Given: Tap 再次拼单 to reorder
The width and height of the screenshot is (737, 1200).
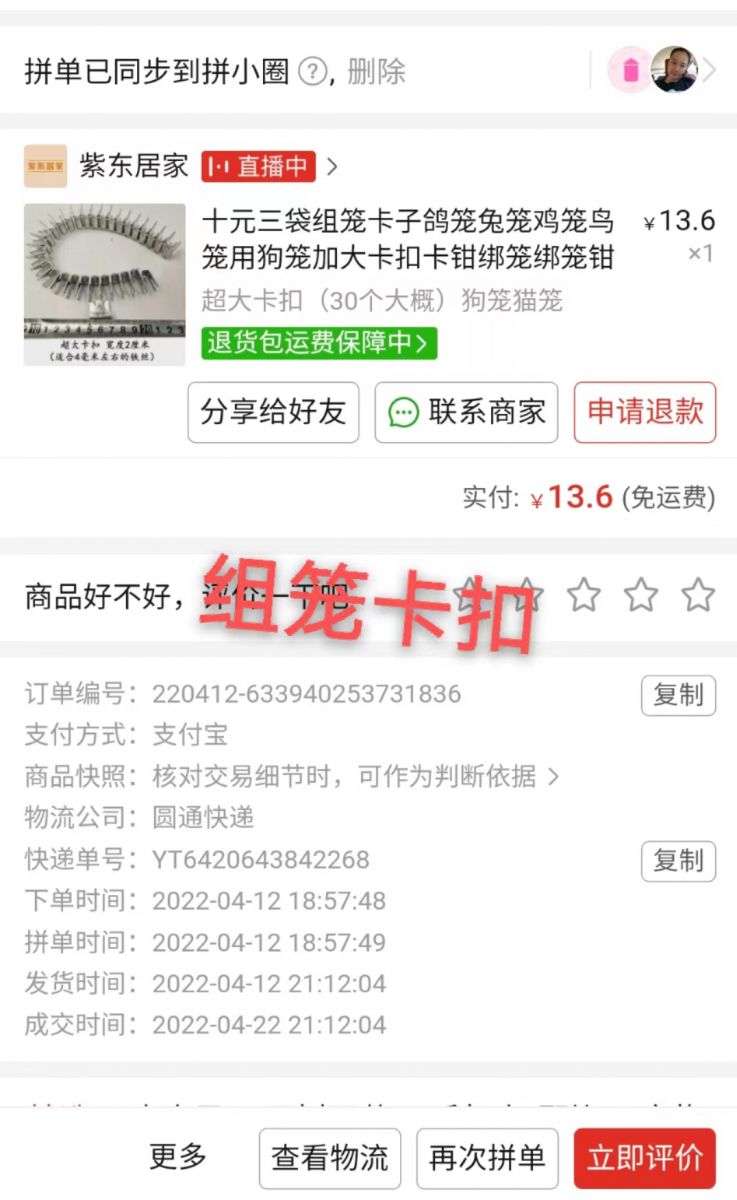Looking at the screenshot, I should coord(487,1158).
